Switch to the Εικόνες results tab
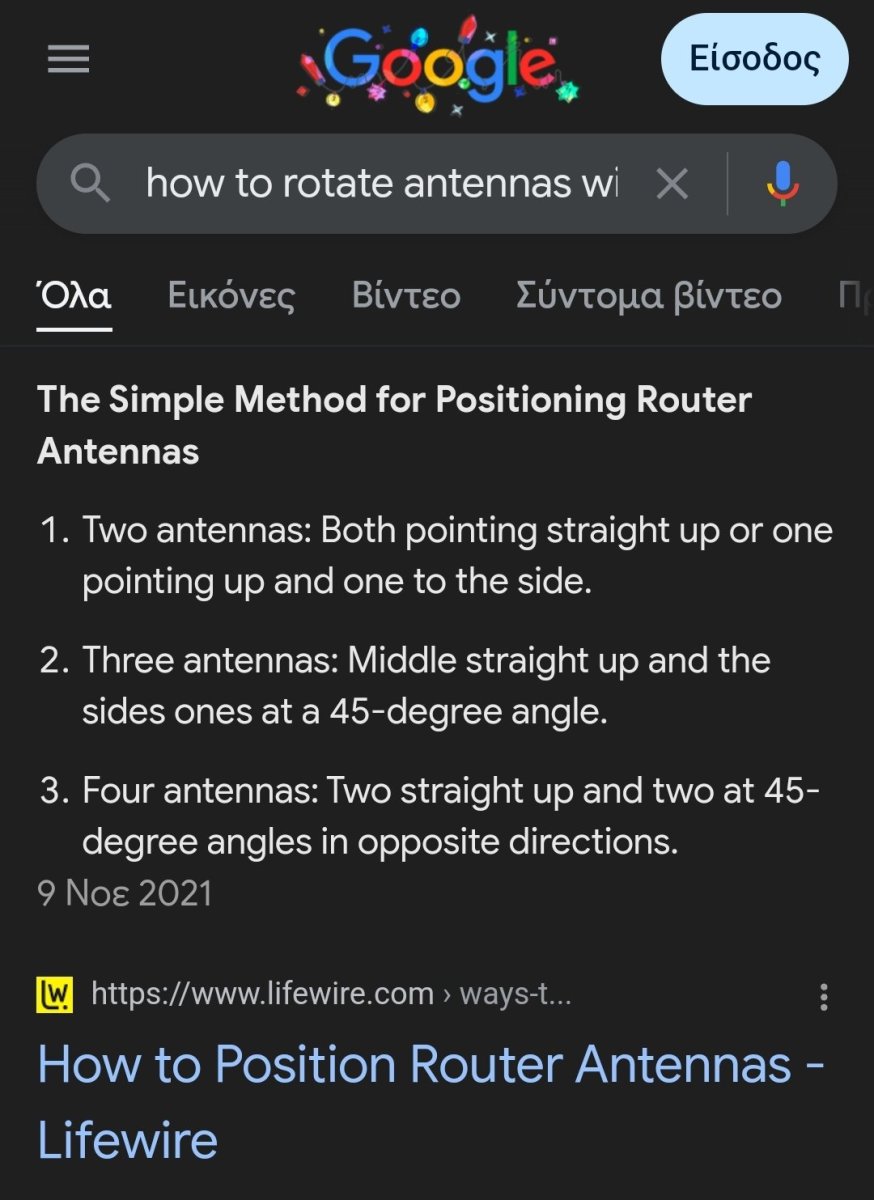The image size is (874, 1200). click(230, 296)
